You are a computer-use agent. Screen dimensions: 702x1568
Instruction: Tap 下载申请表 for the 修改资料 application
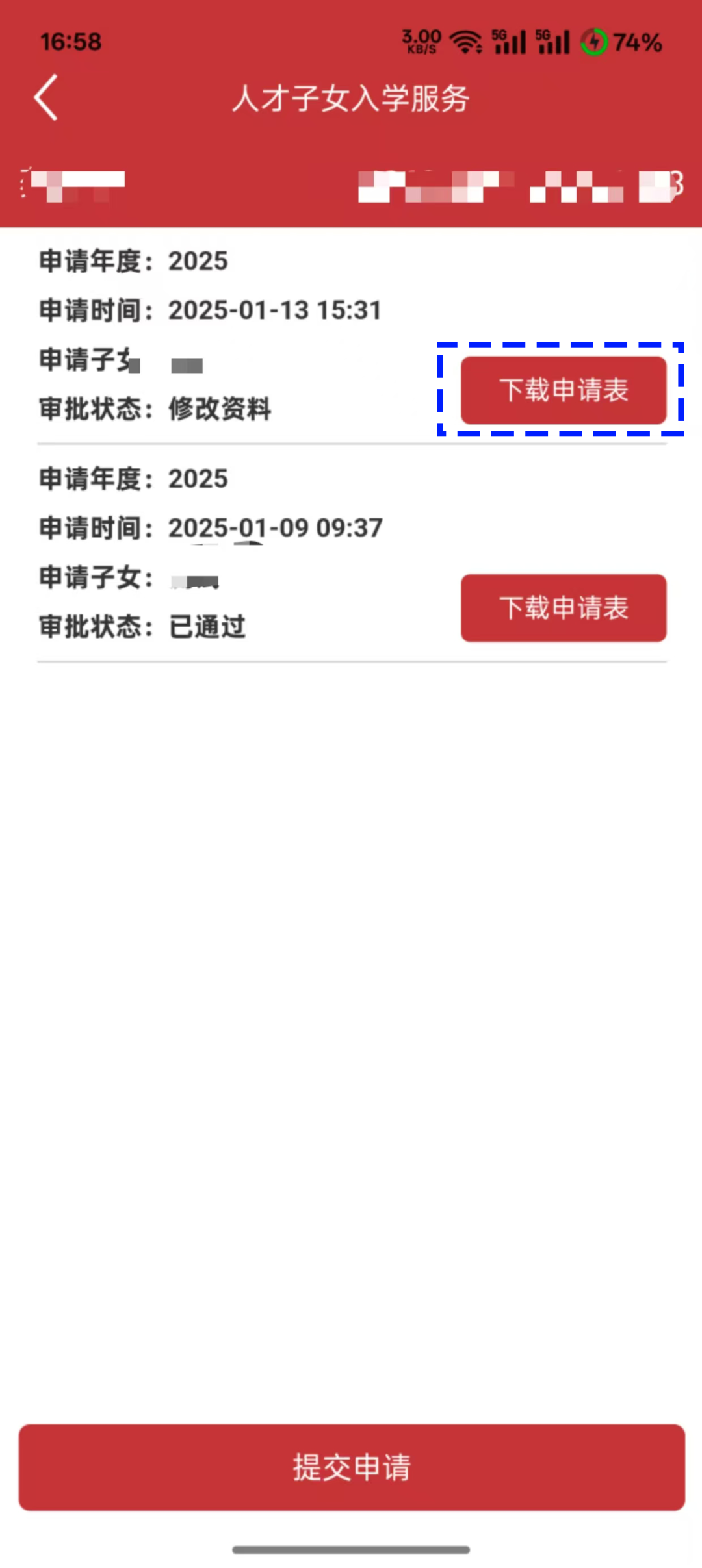pos(563,390)
